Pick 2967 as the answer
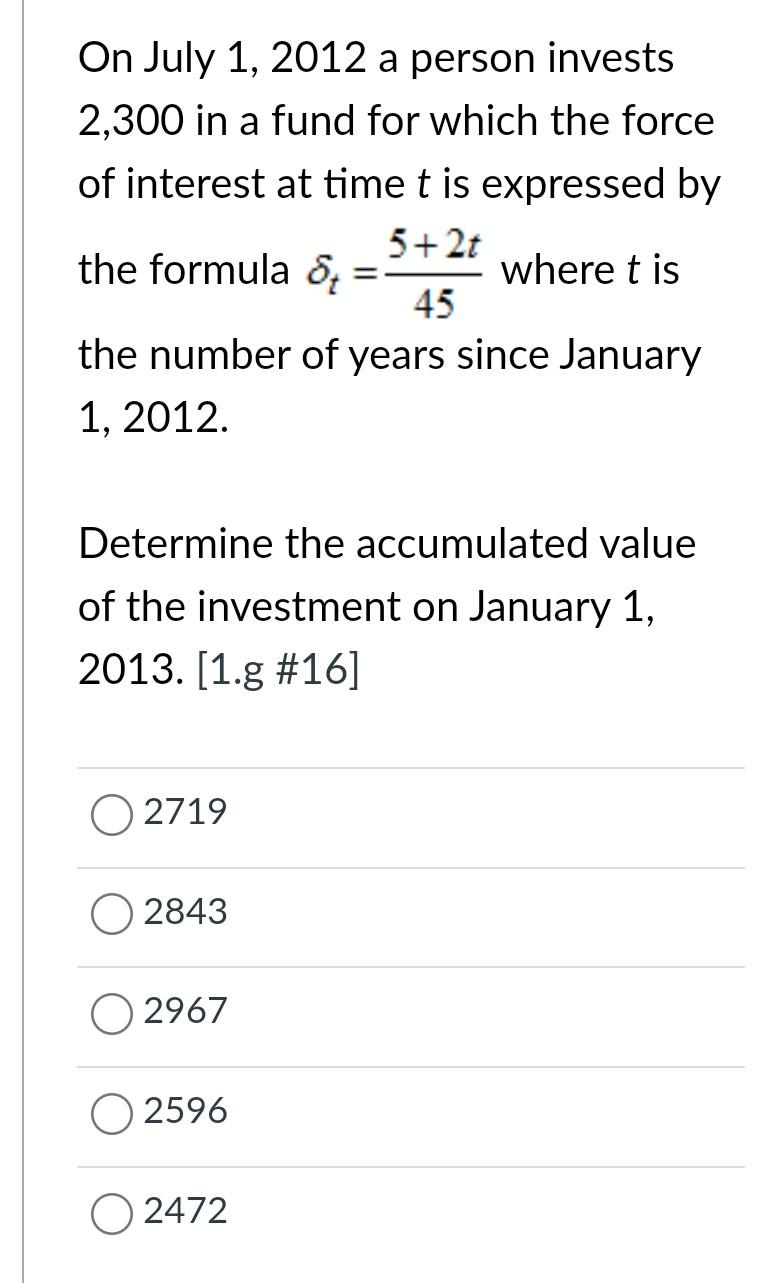782x1283 pixels. click(112, 1012)
